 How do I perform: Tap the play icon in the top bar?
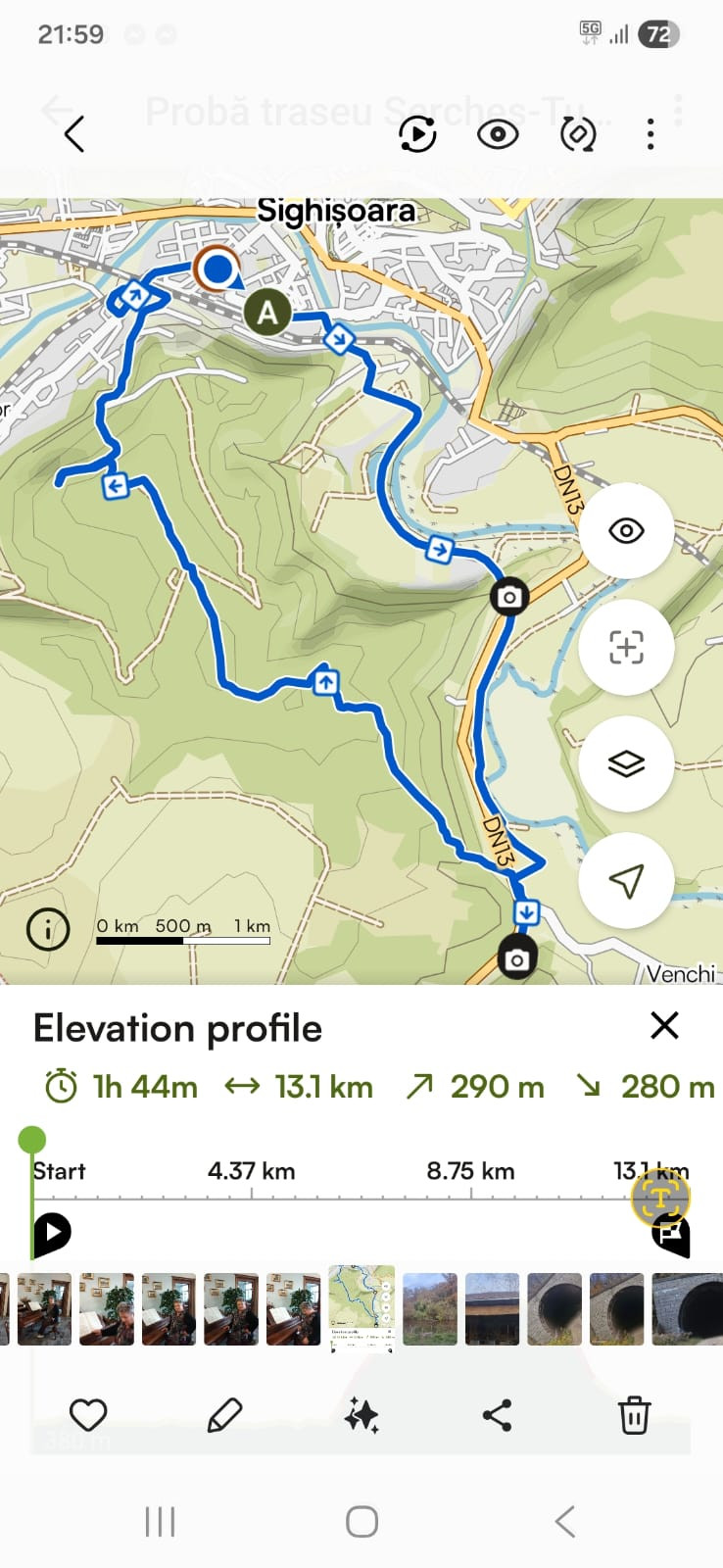coord(417,133)
